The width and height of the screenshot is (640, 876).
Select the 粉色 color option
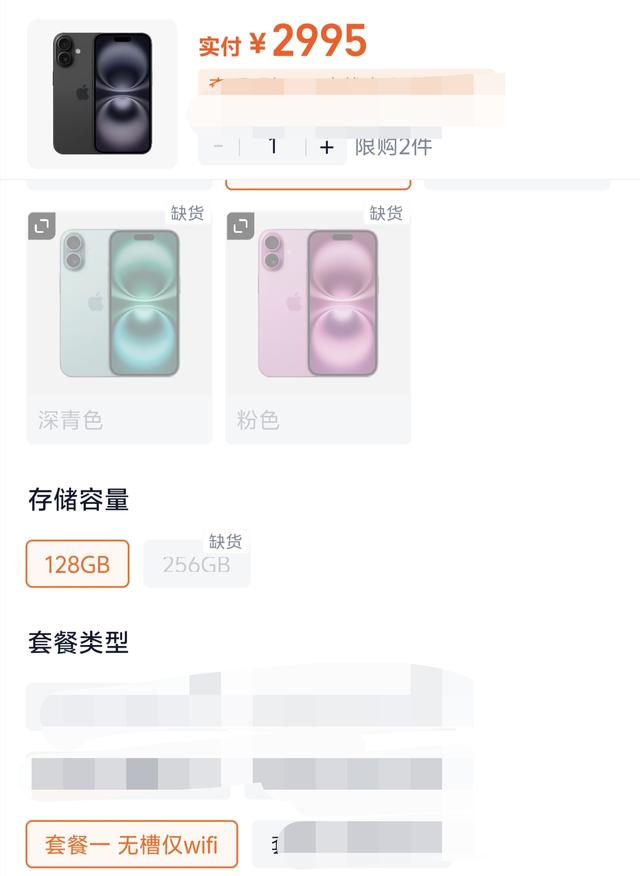[x=318, y=325]
